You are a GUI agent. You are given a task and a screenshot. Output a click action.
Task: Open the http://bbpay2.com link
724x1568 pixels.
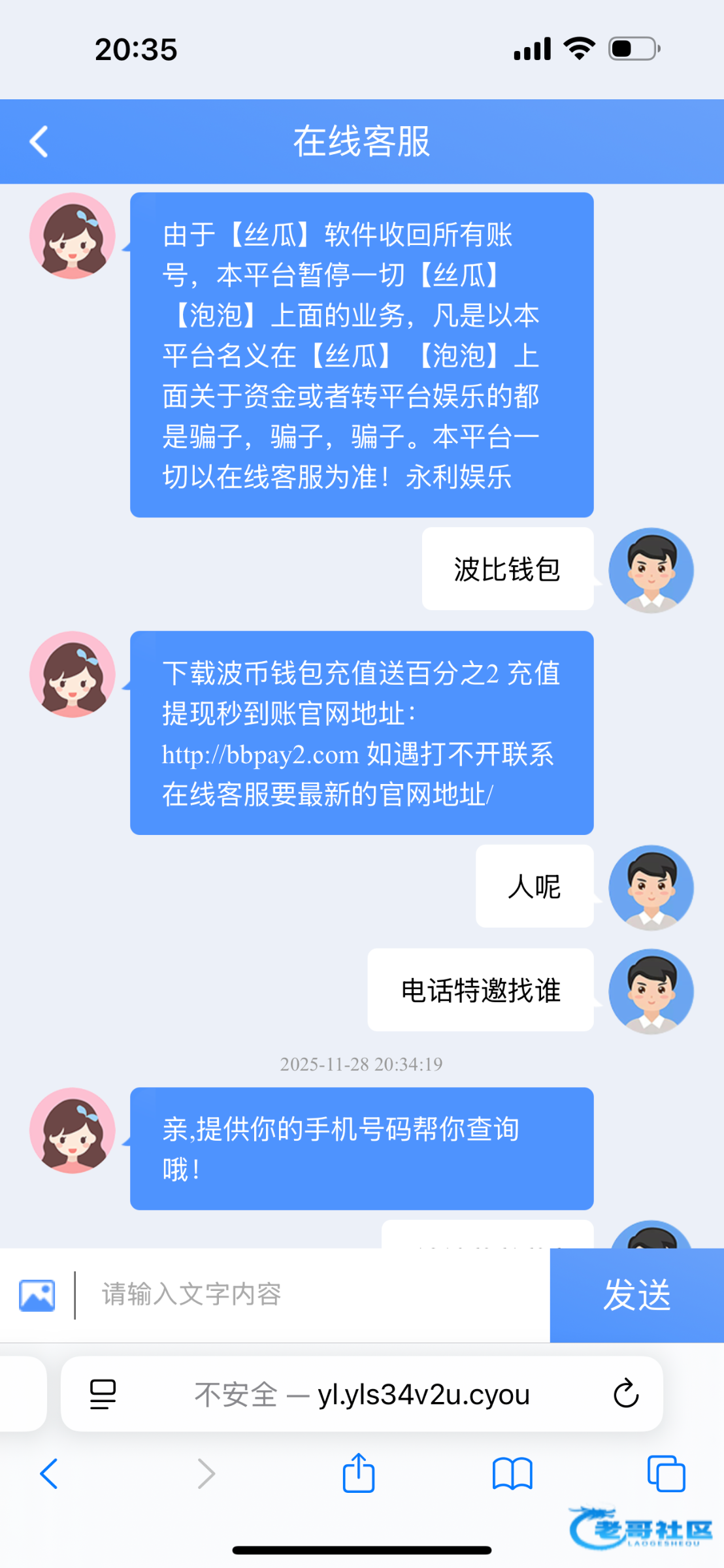click(x=260, y=755)
